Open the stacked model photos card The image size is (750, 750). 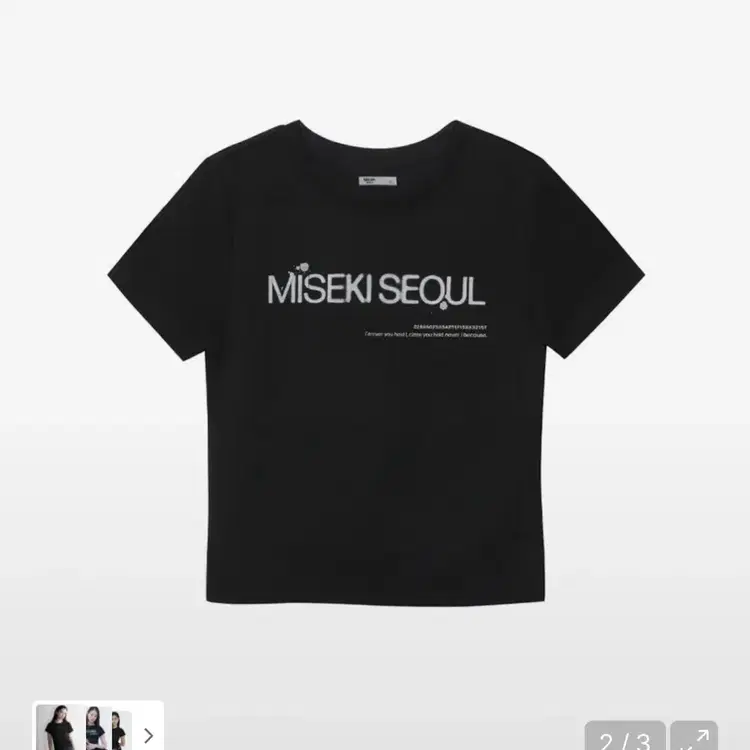(x=98, y=726)
